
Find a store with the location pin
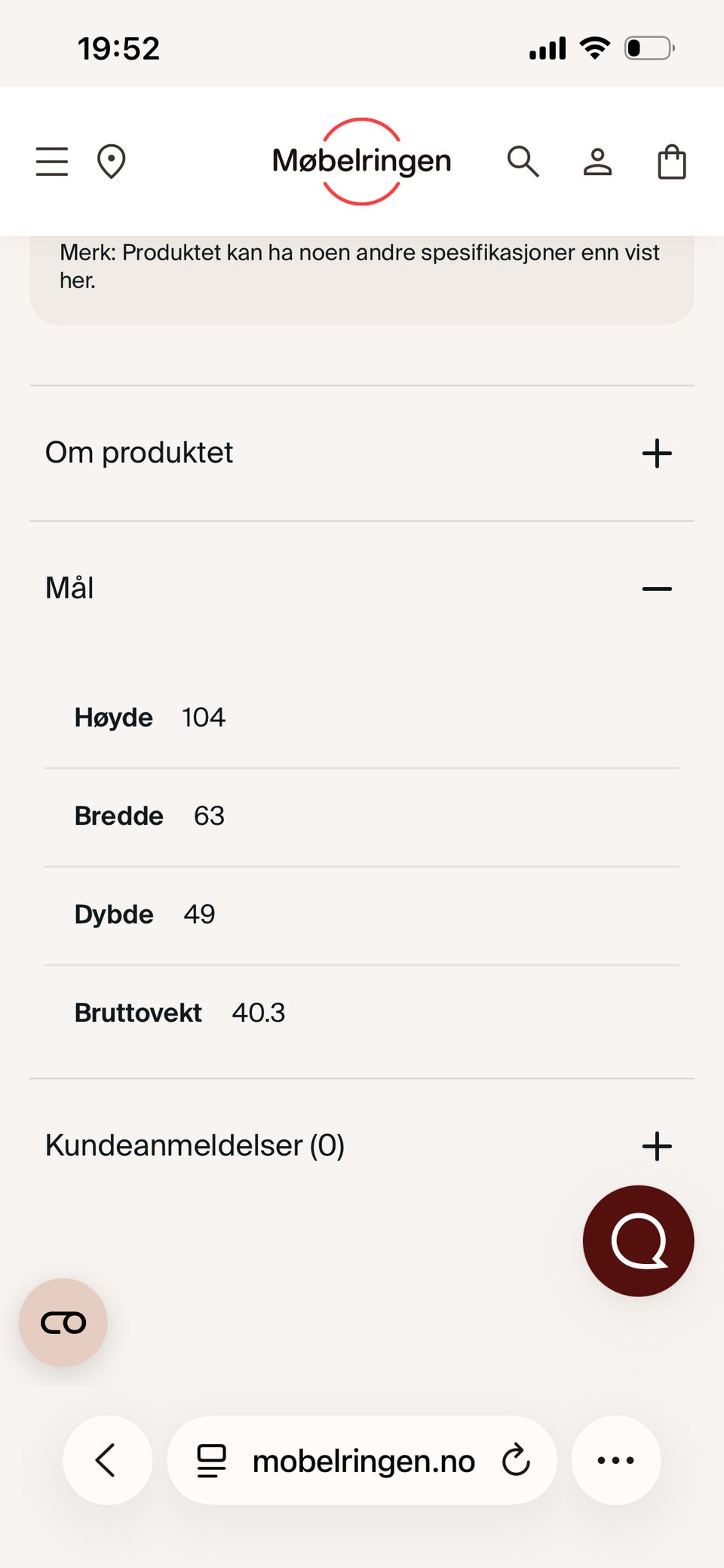point(111,161)
